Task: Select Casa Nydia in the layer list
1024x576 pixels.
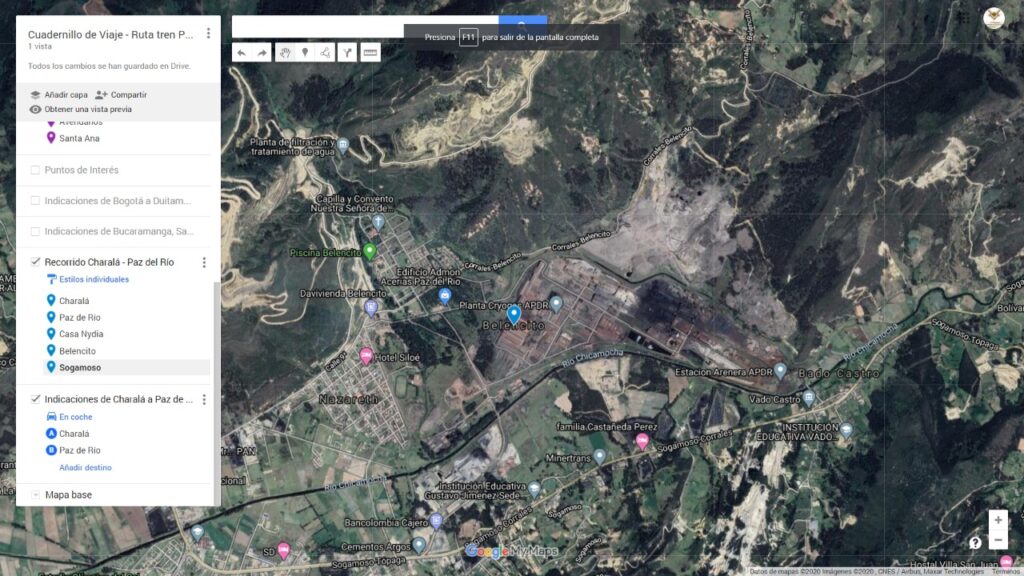Action: point(81,334)
